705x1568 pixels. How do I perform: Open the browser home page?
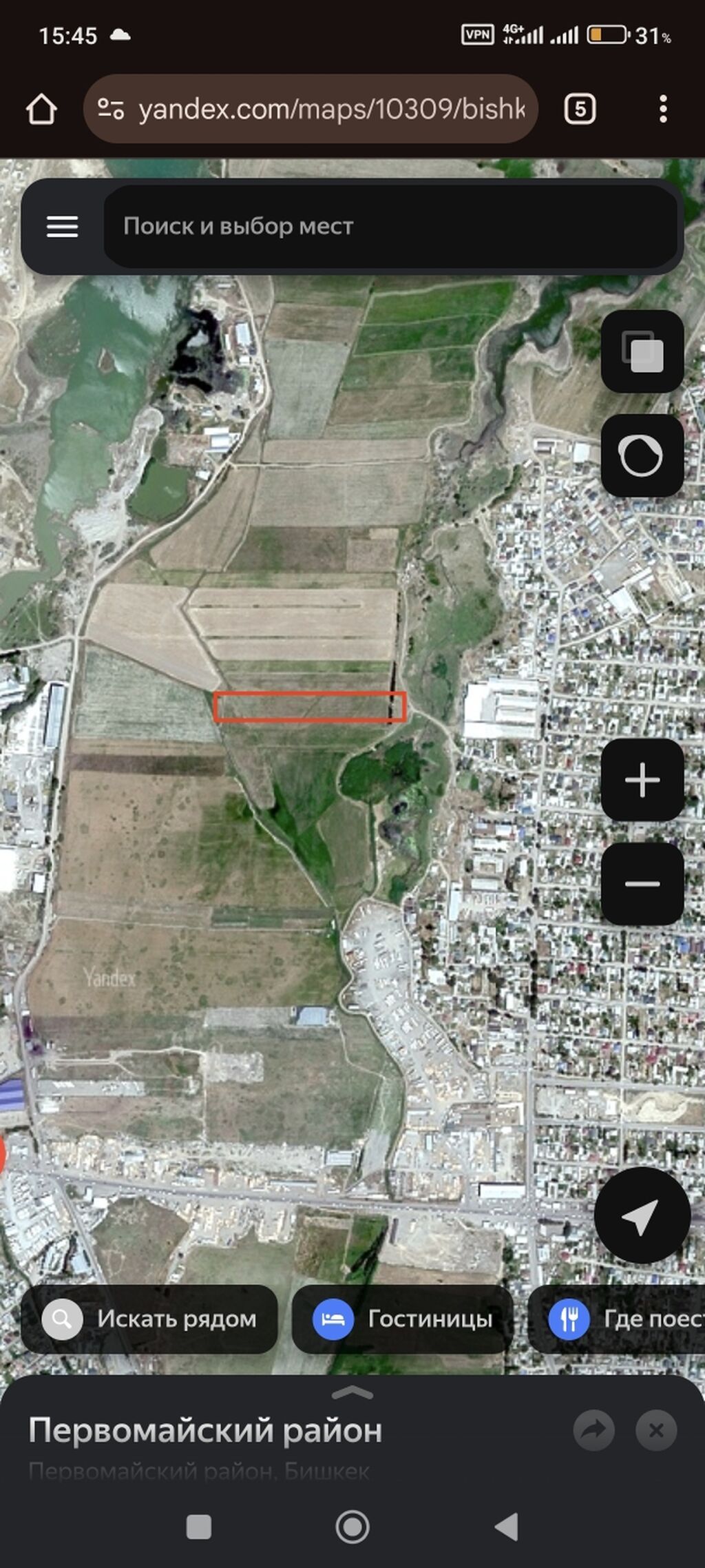pyautogui.click(x=41, y=109)
